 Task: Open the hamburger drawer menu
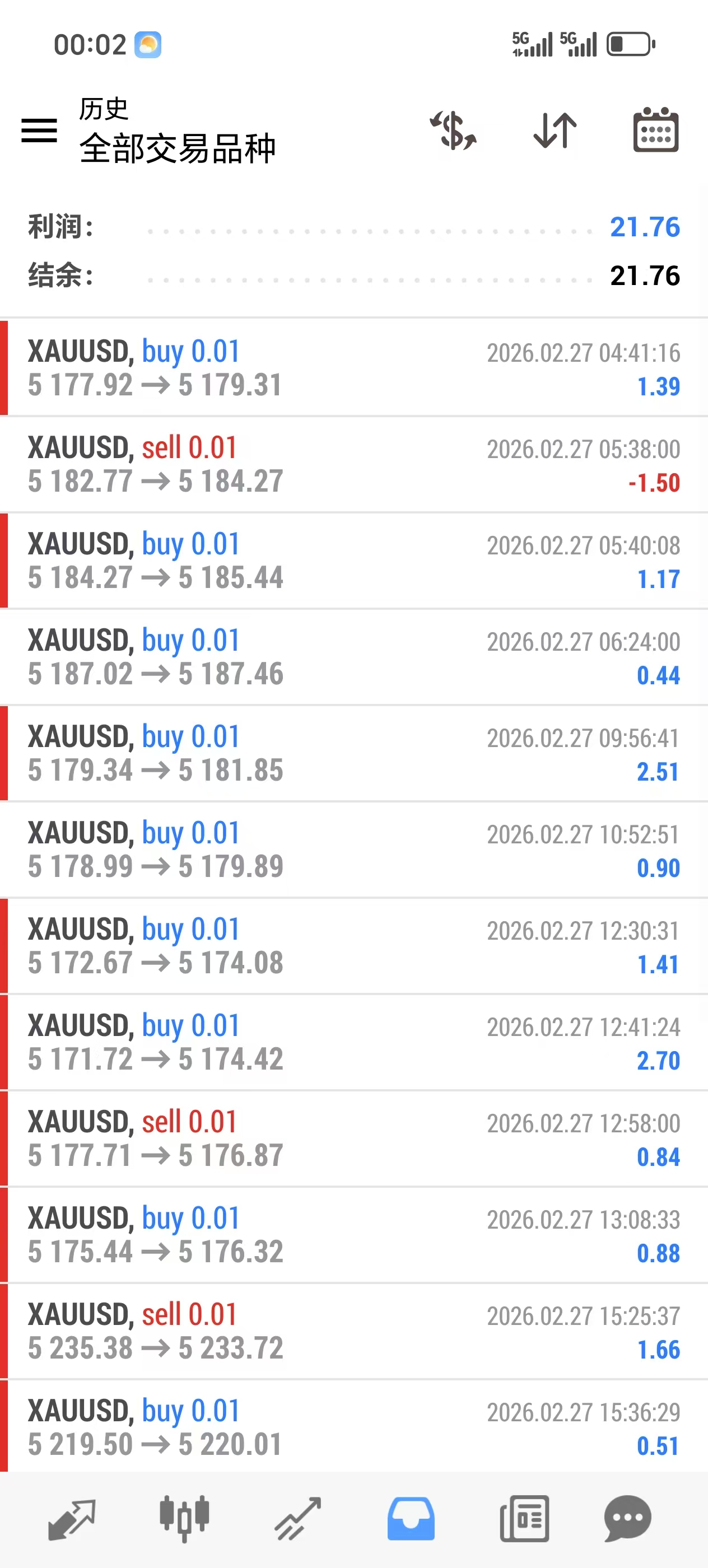click(39, 130)
